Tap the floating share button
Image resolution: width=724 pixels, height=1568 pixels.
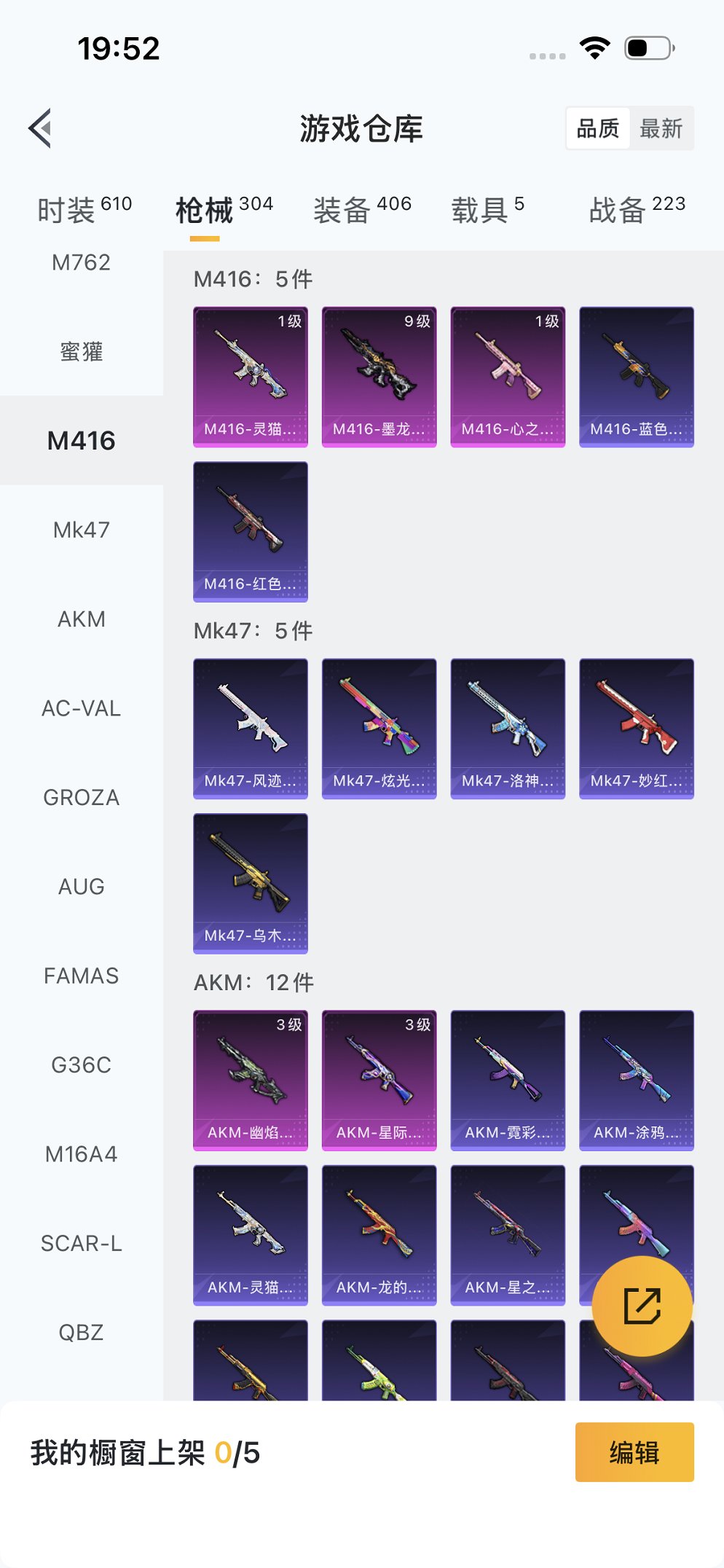642,1305
